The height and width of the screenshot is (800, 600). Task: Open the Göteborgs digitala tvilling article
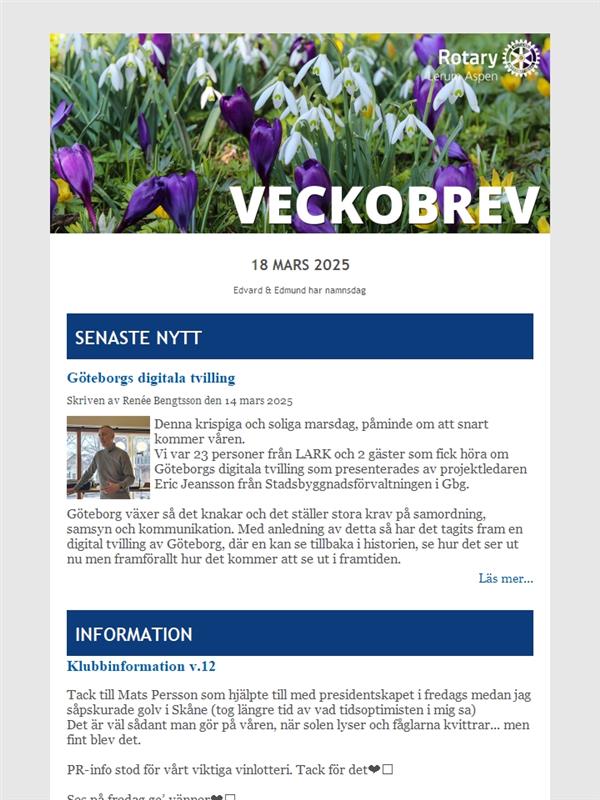[151, 378]
